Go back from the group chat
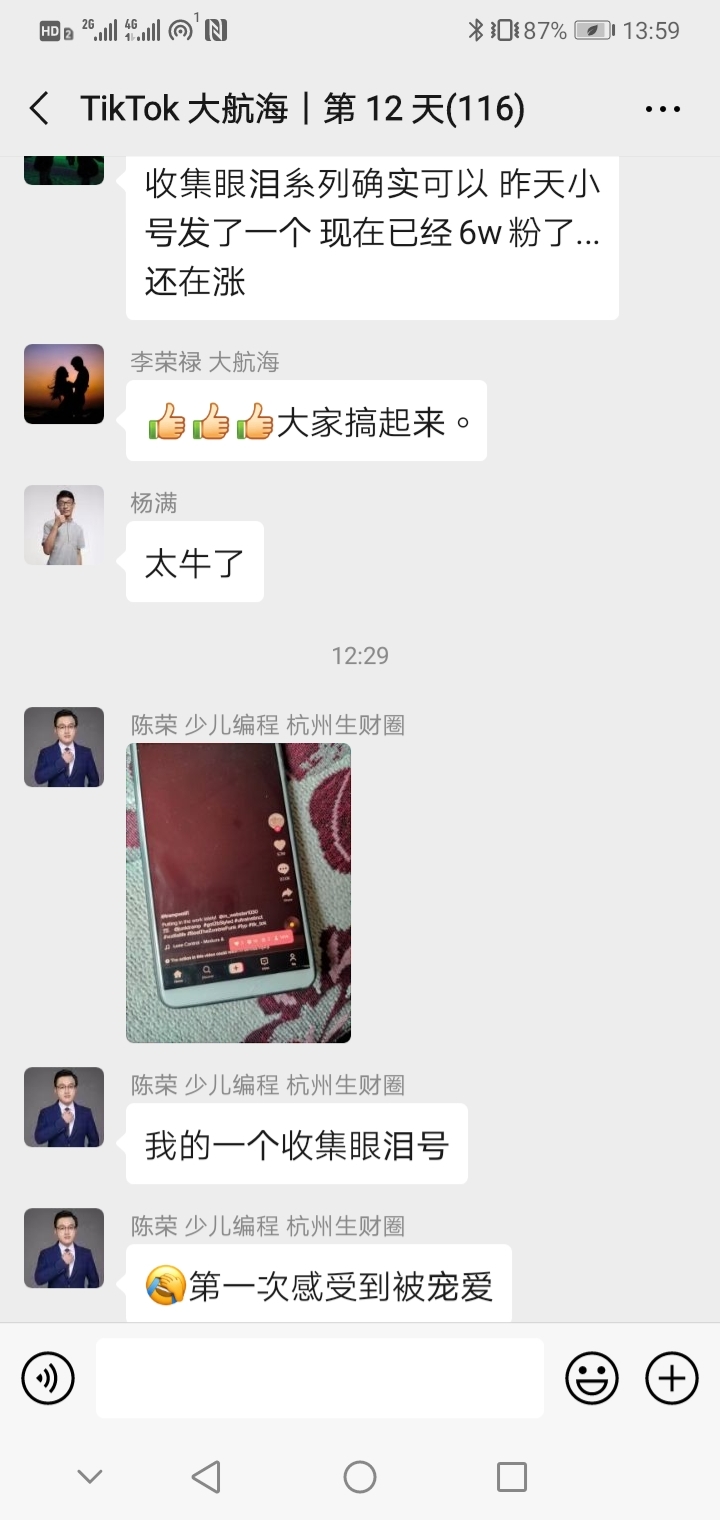This screenshot has width=720, height=1520. (x=40, y=109)
